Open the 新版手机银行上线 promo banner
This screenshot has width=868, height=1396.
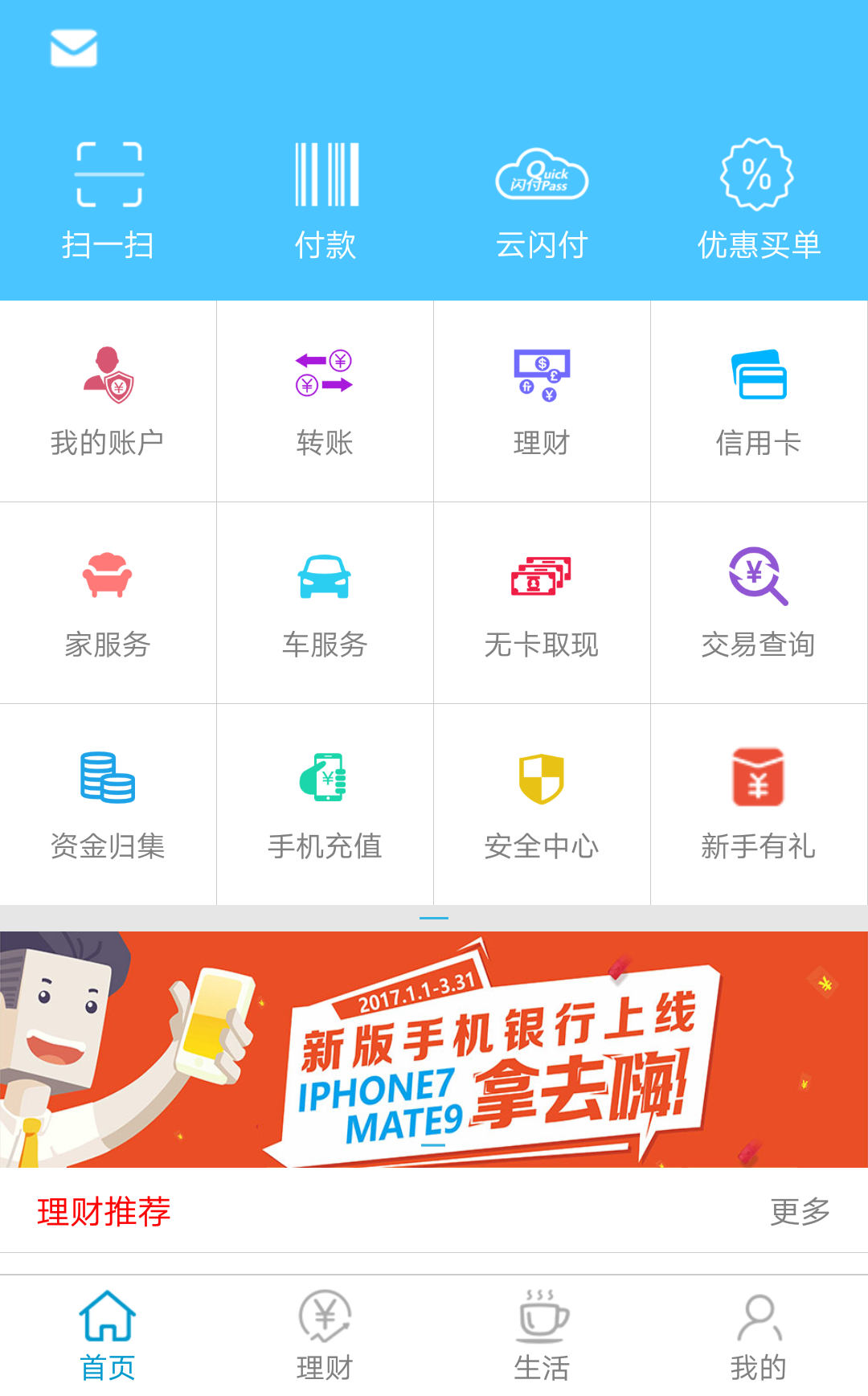434,1049
